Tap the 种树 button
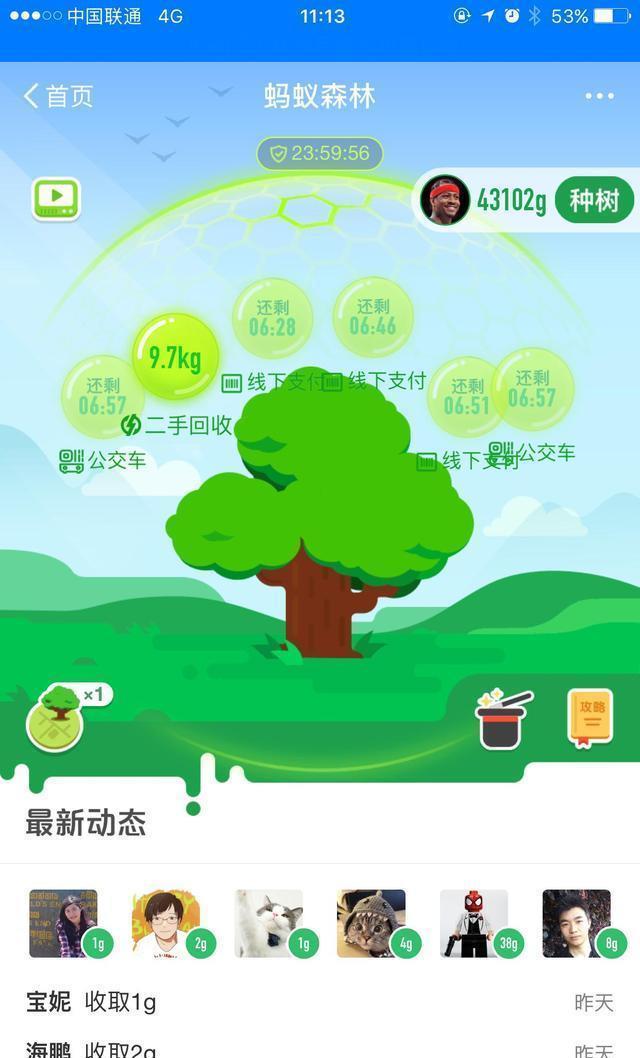The image size is (640, 1058). coord(594,201)
